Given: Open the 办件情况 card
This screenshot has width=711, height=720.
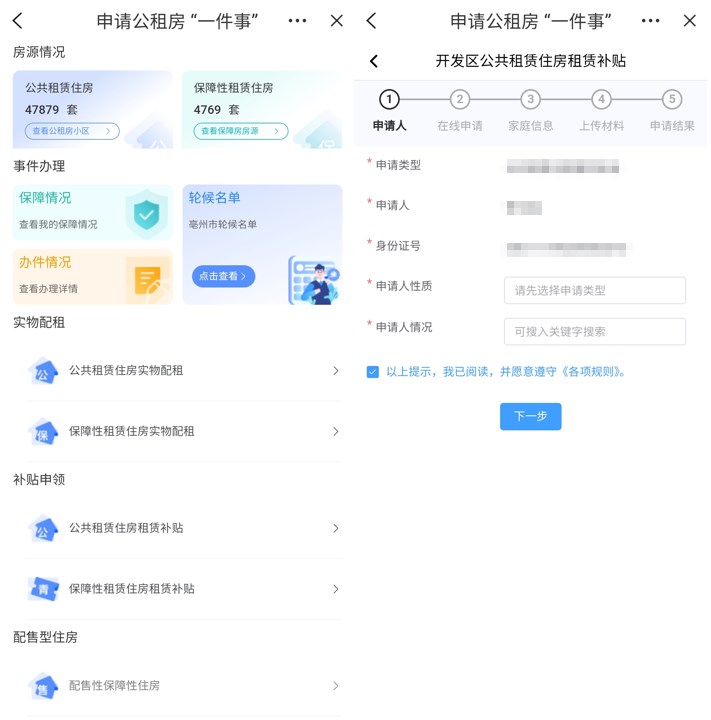Looking at the screenshot, I should (x=92, y=275).
